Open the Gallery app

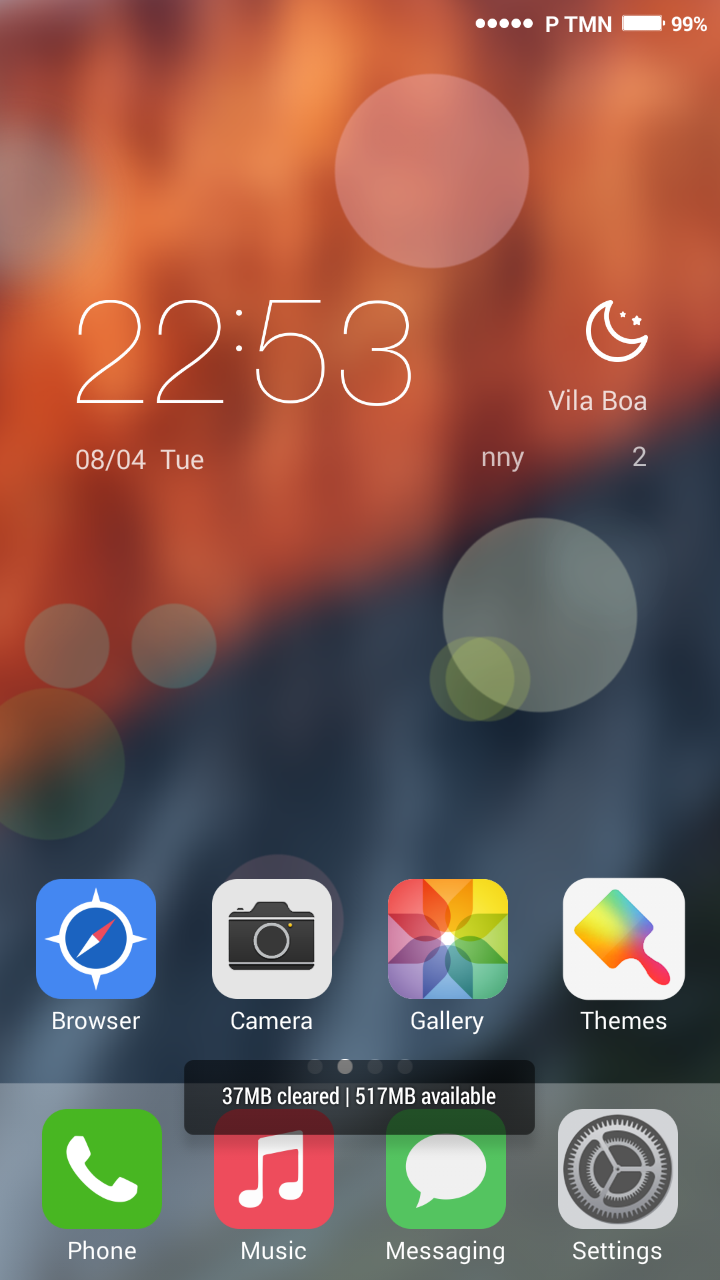(448, 939)
